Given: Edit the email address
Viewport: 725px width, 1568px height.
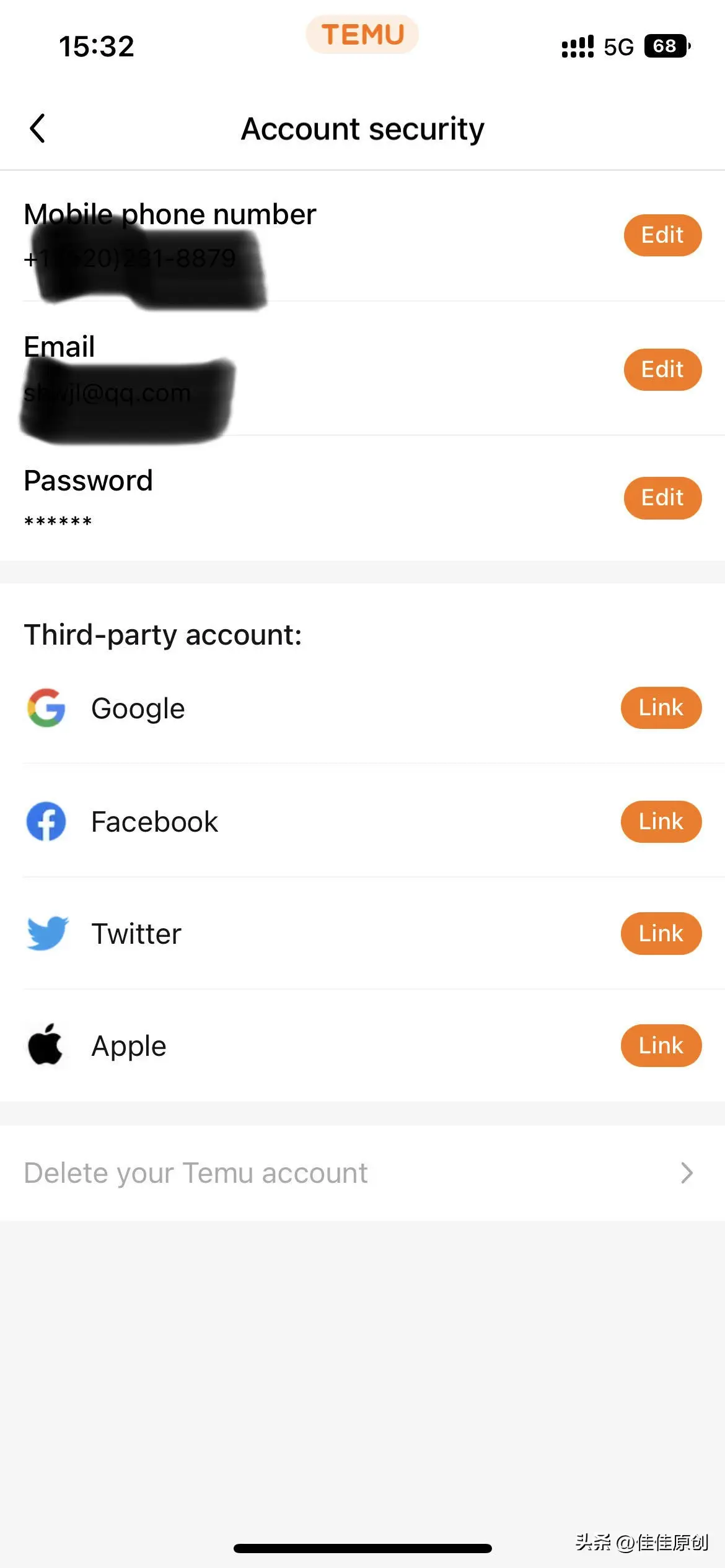Looking at the screenshot, I should coord(662,370).
